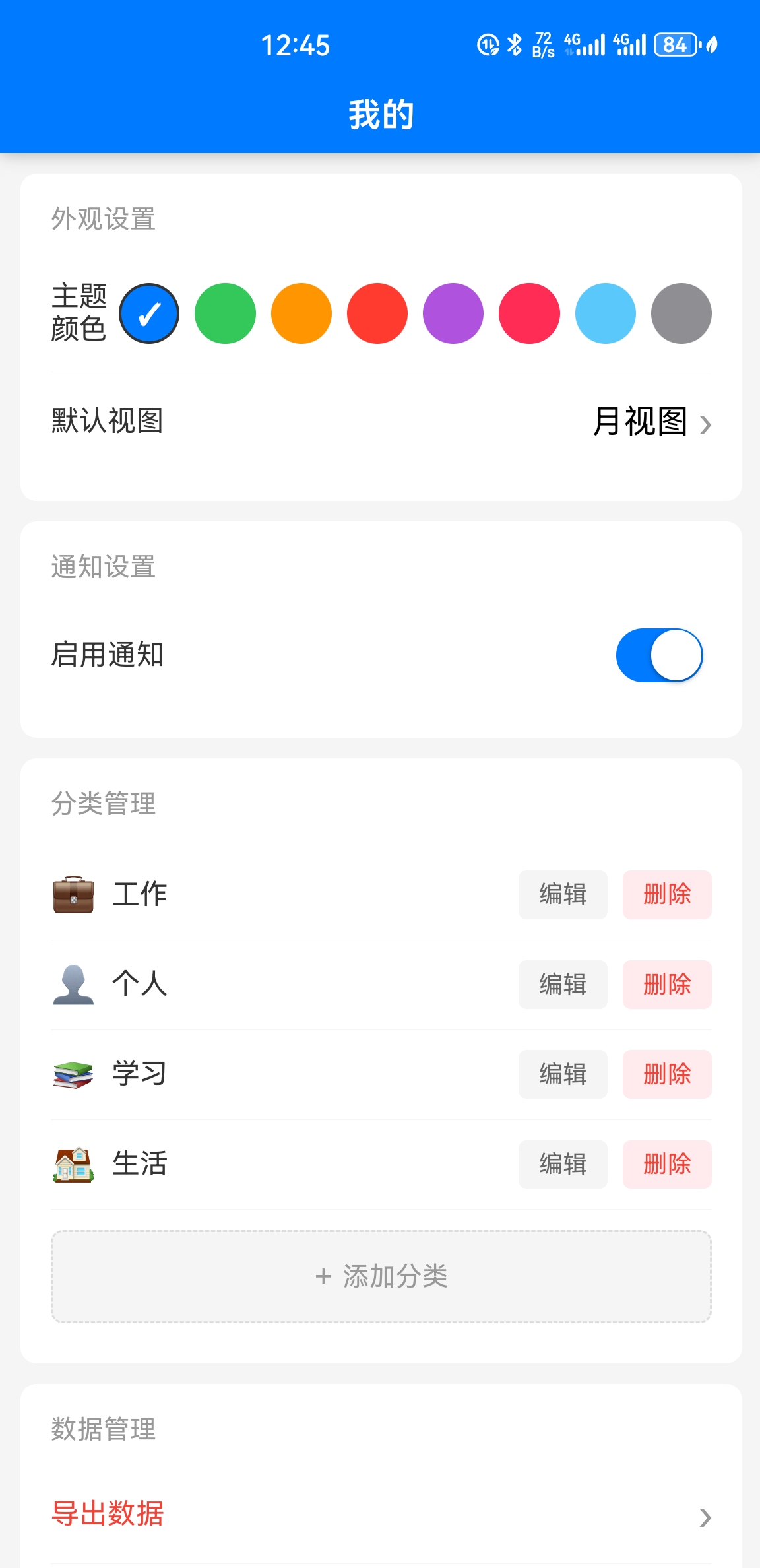Click the books icon beside 学习
The width and height of the screenshot is (760, 1568).
[74, 1074]
